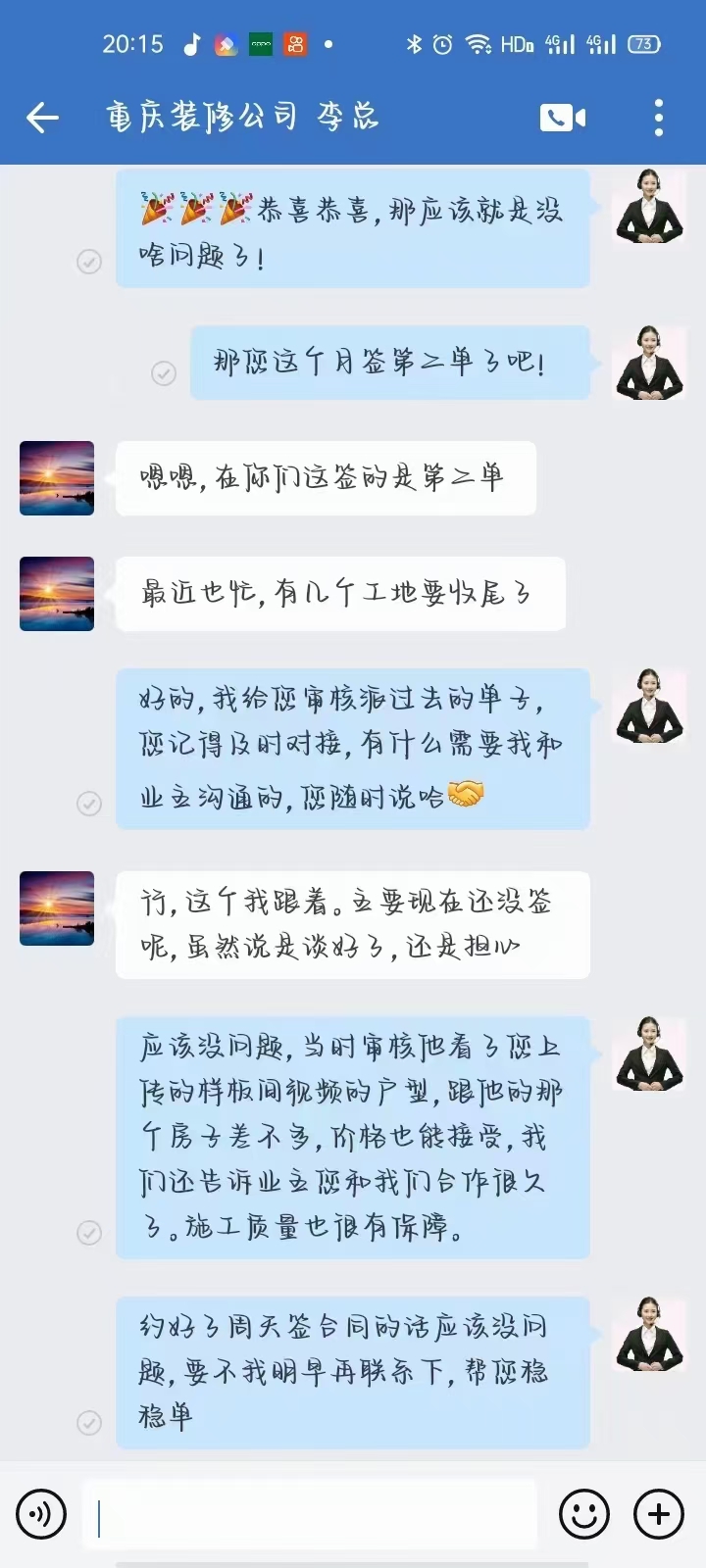Start a video call with 李总
This screenshot has width=706, height=1568.
(560, 117)
